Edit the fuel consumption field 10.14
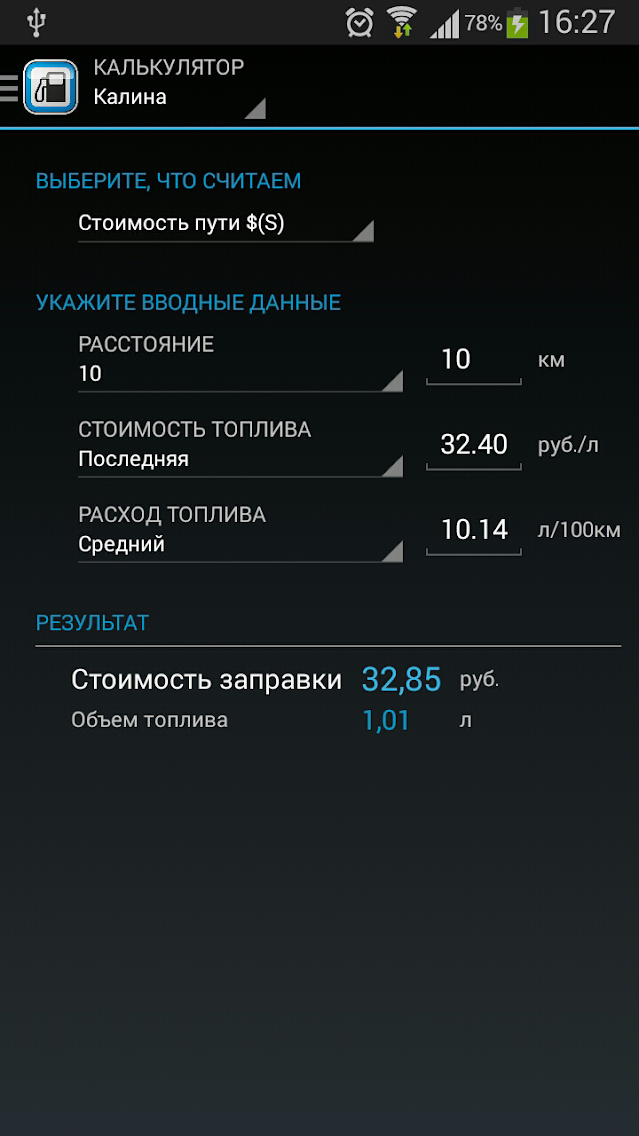The height and width of the screenshot is (1136, 639). 473,530
